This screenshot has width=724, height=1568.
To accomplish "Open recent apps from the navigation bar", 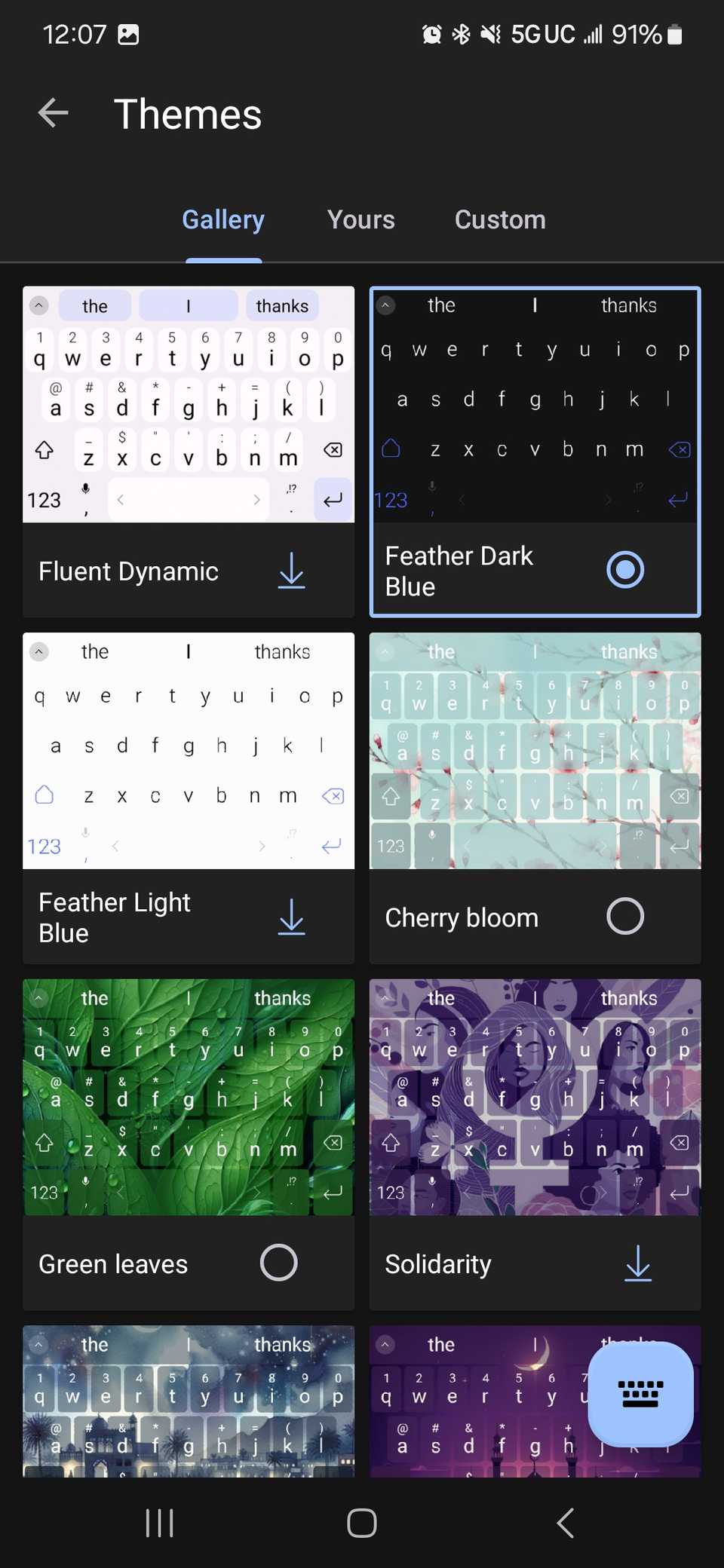I will coord(159,1523).
